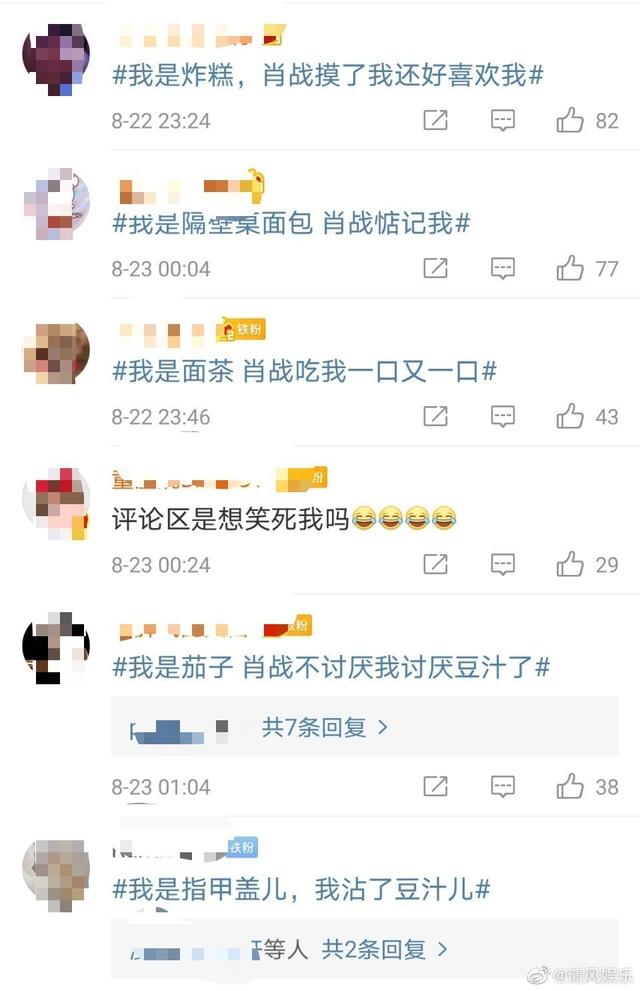
Task: Like the 茄子 comment with 38 likes
Action: point(571,786)
